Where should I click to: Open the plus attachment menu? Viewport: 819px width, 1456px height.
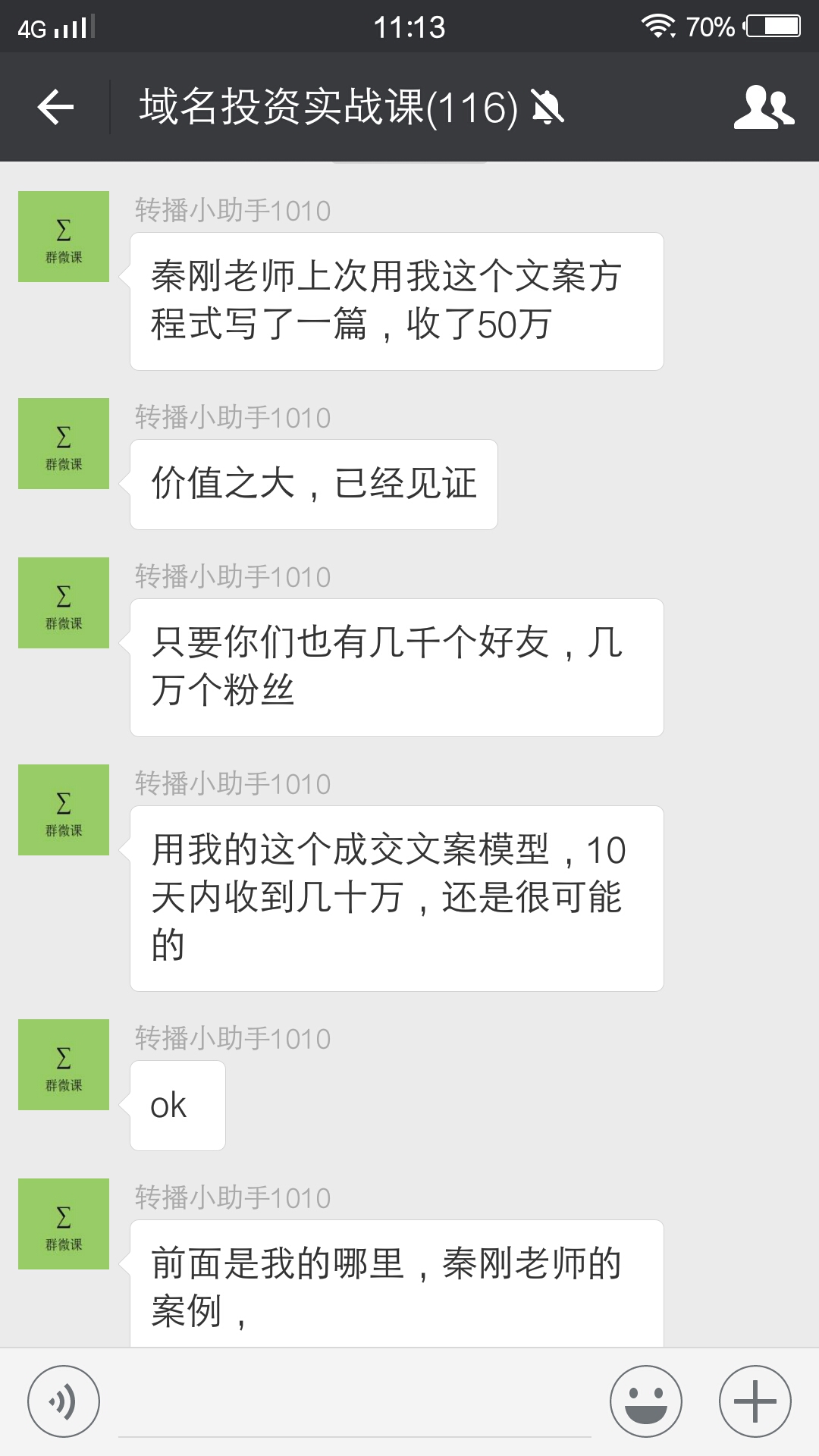(755, 1401)
